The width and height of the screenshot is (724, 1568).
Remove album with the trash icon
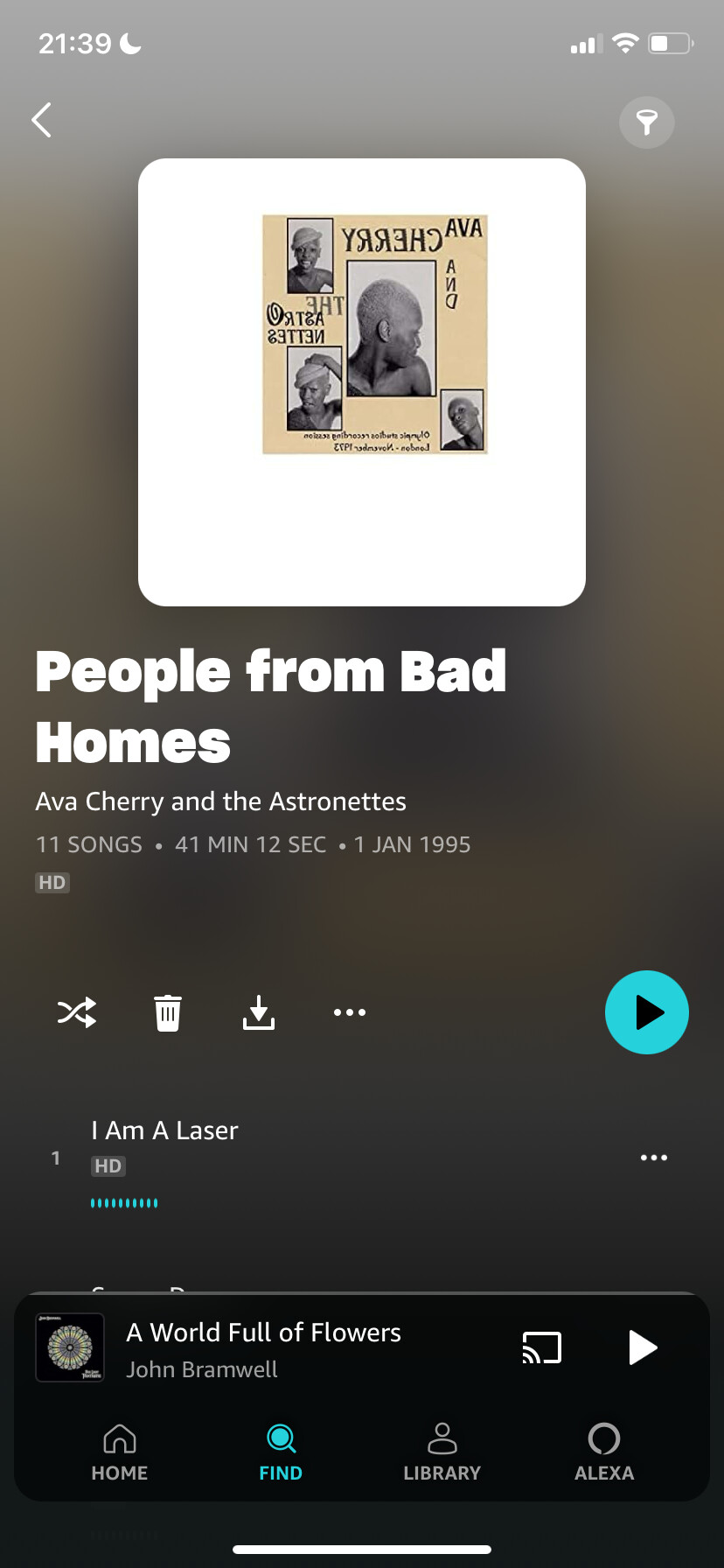point(168,1012)
